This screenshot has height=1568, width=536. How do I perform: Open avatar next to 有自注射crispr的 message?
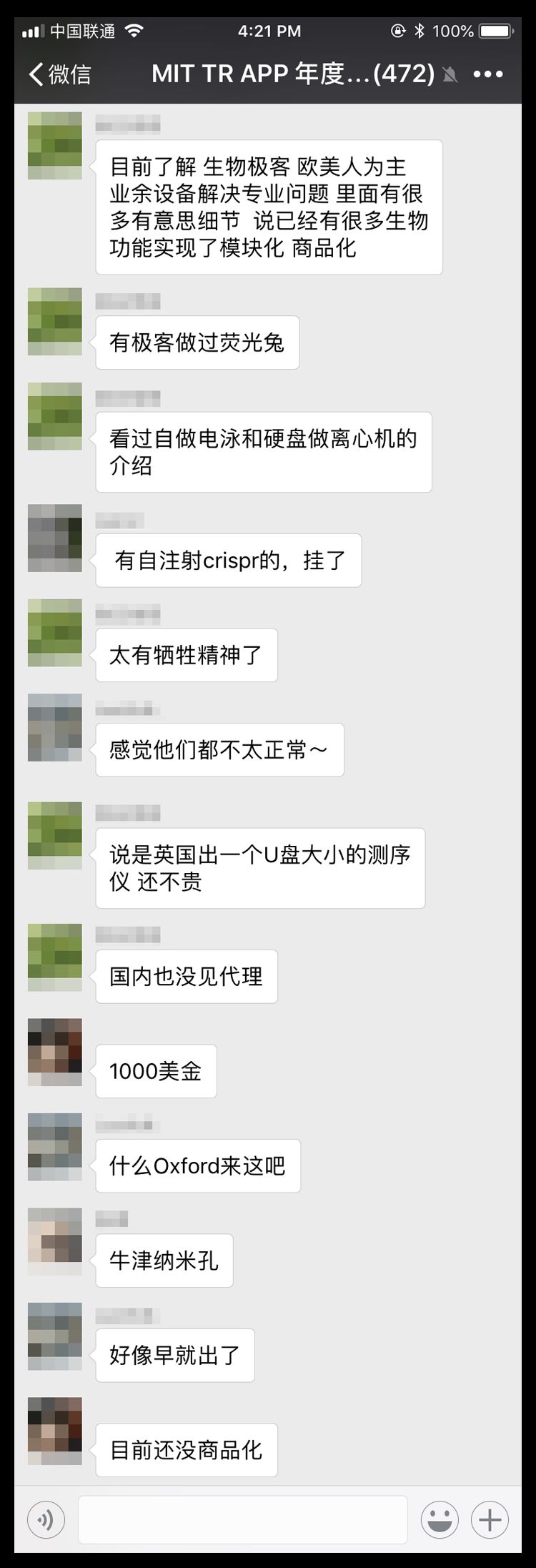click(x=55, y=538)
